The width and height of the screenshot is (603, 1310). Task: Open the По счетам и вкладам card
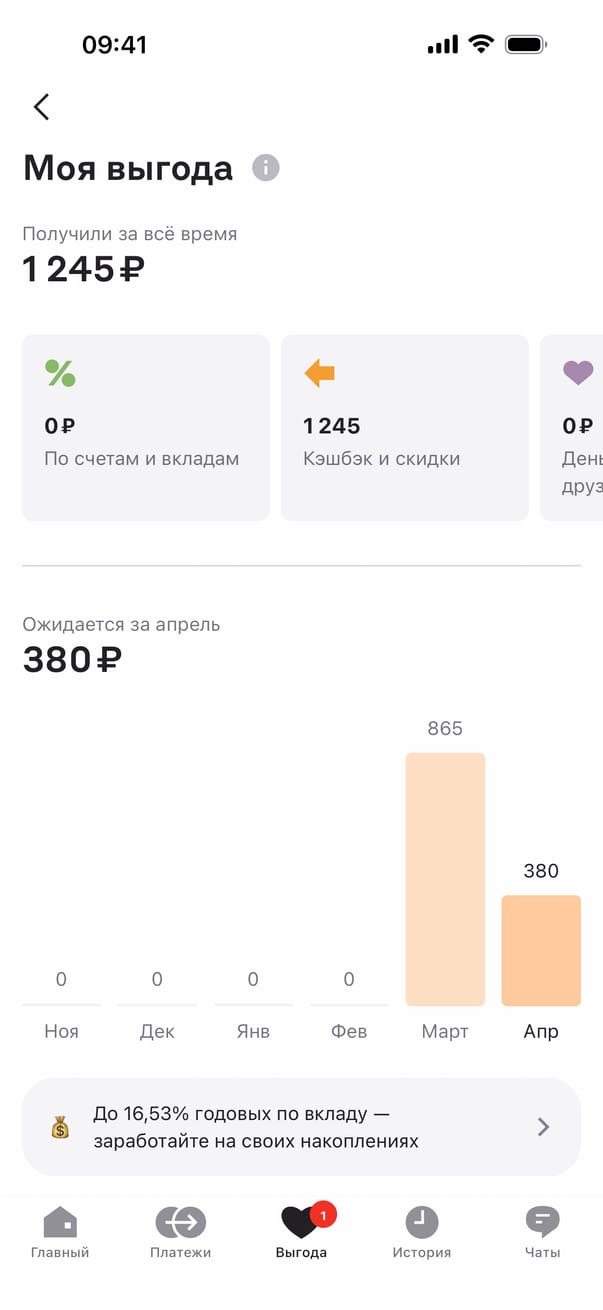click(x=146, y=427)
